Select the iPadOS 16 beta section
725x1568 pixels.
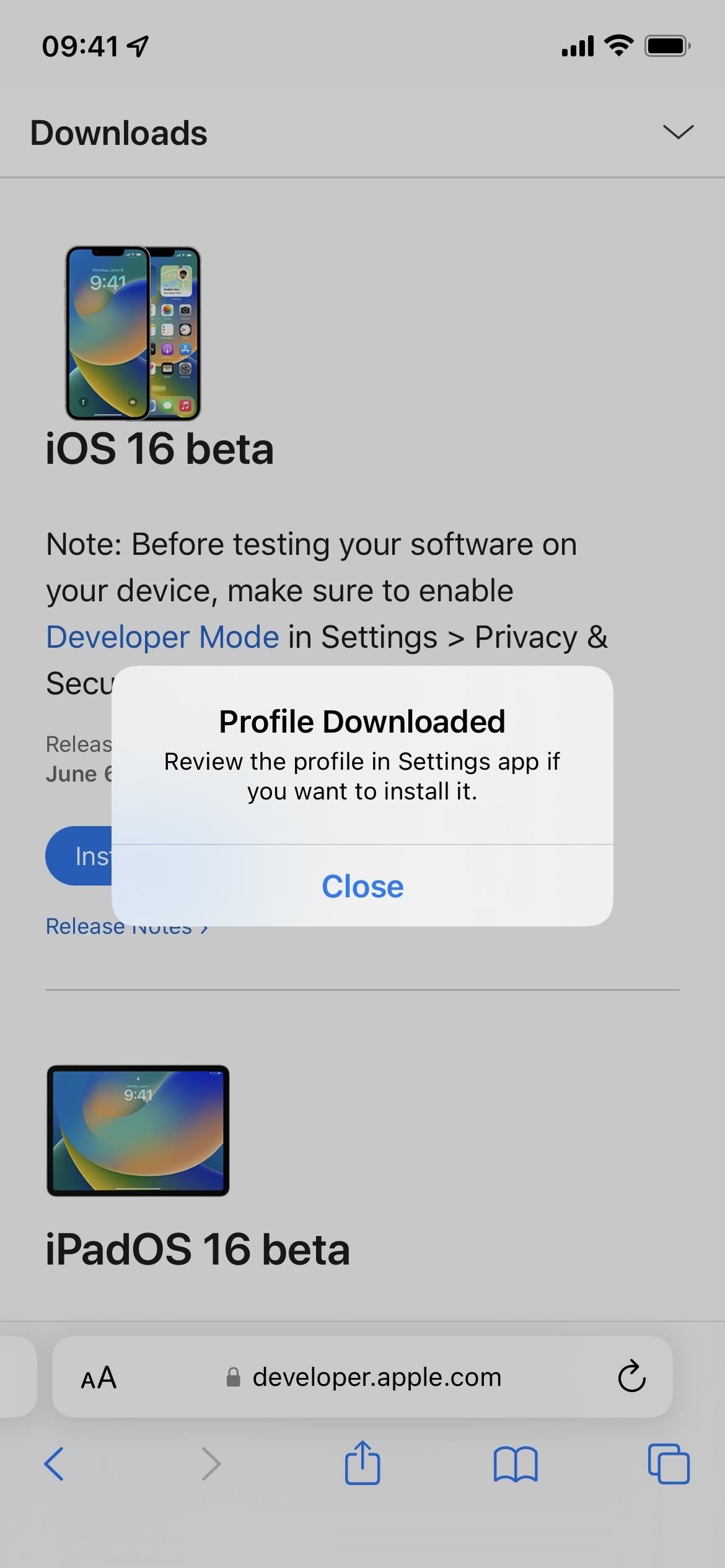pyautogui.click(x=197, y=1249)
